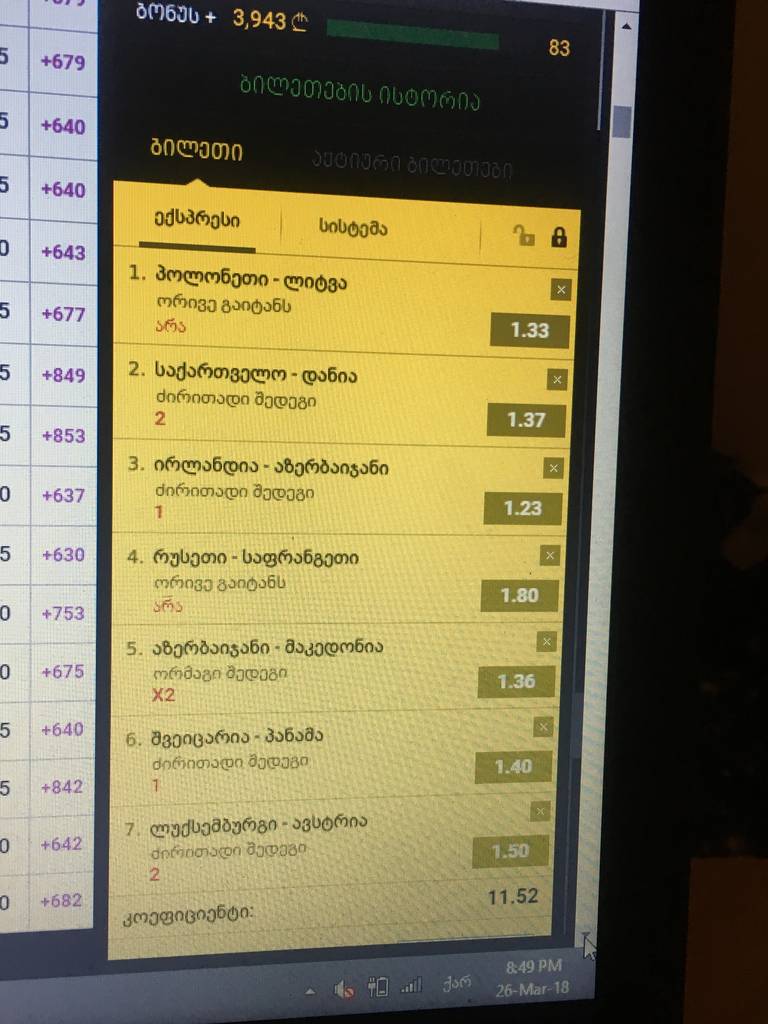Remove საქართველო - დანია bet from slip
The height and width of the screenshot is (1024, 768).
click(557, 380)
